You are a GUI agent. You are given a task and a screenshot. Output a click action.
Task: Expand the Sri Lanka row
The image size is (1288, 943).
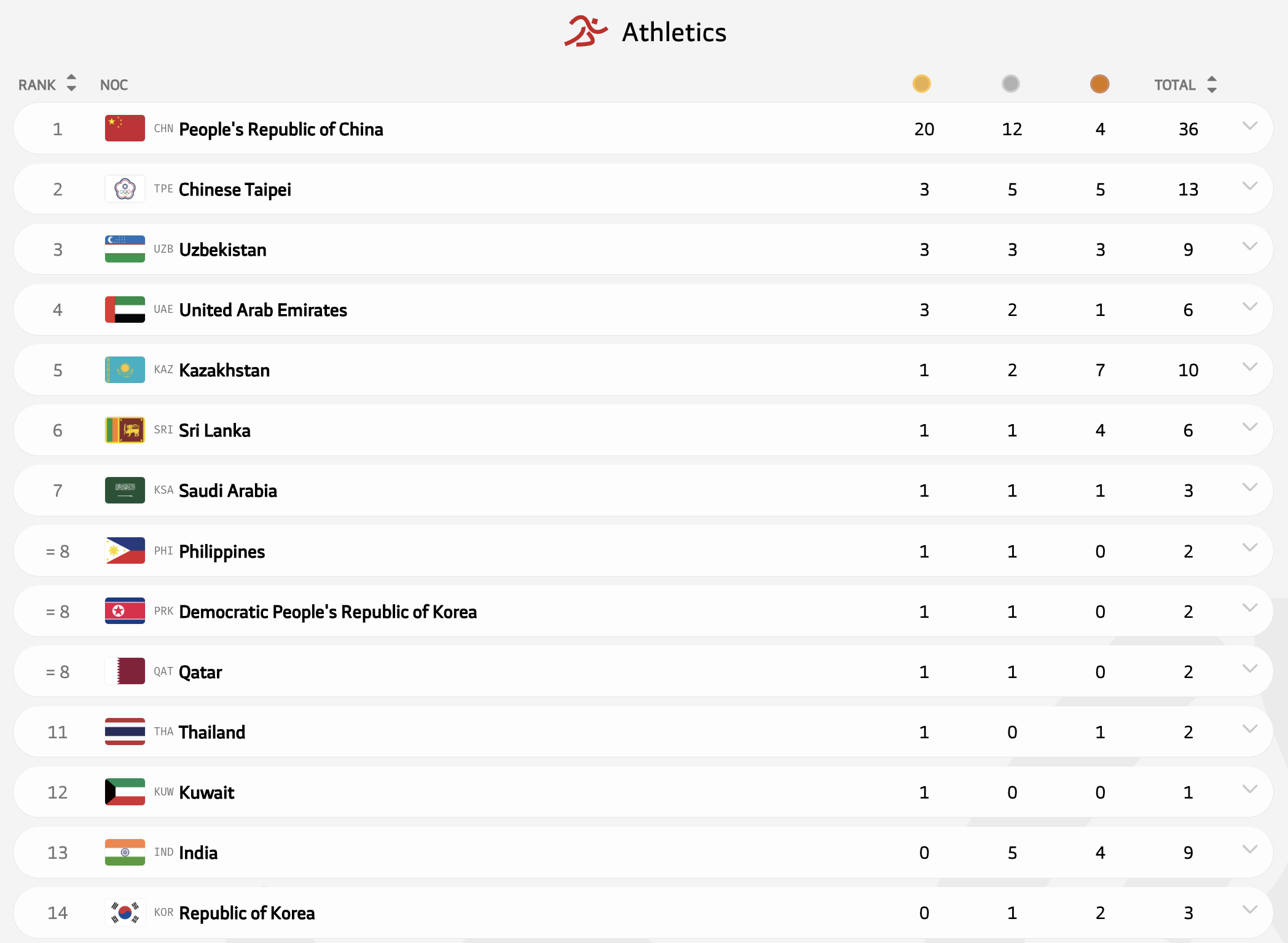[1249, 428]
